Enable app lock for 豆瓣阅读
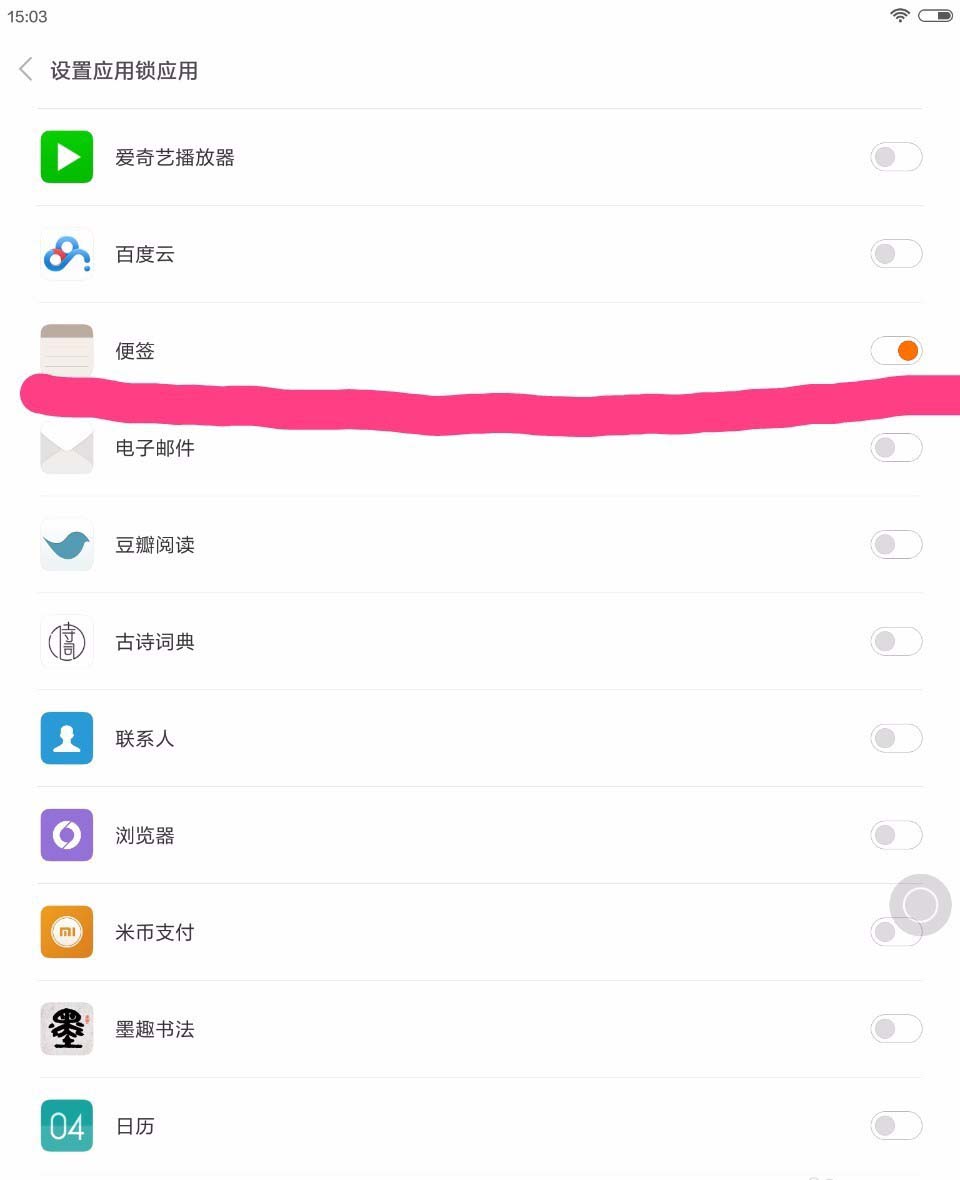 [x=895, y=545]
